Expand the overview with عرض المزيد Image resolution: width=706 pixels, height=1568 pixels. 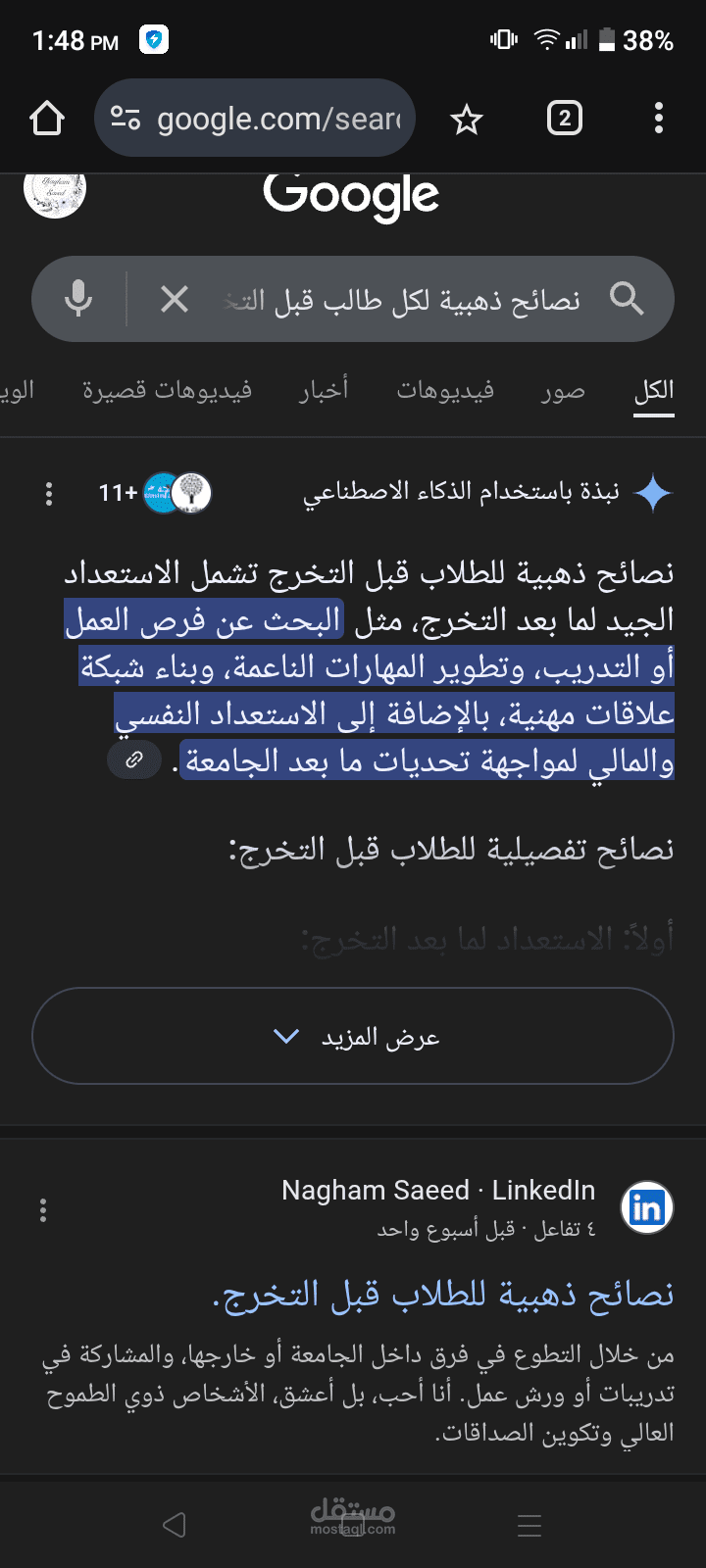[353, 1036]
